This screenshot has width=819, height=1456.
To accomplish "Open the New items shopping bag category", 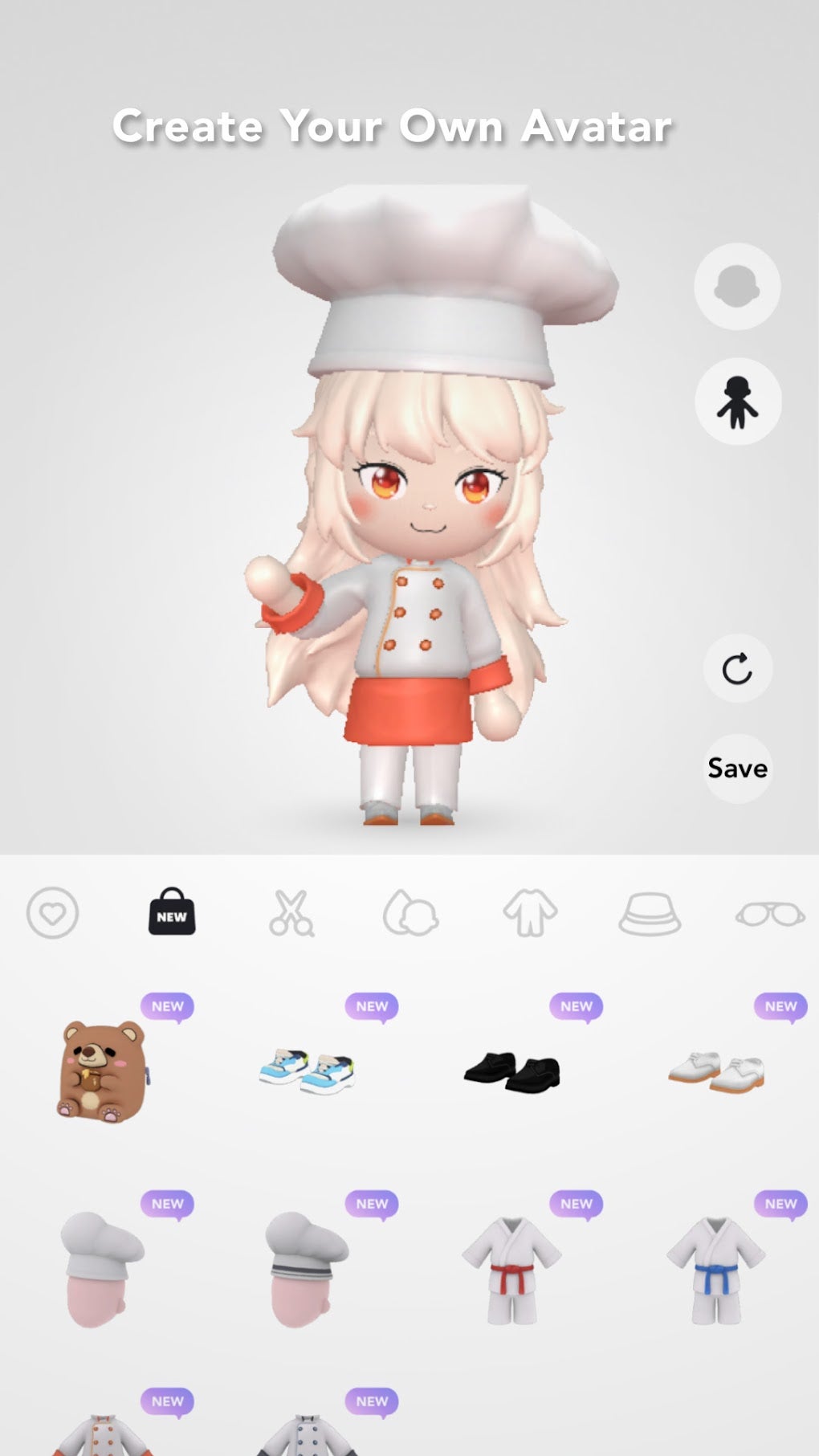I will click(172, 912).
